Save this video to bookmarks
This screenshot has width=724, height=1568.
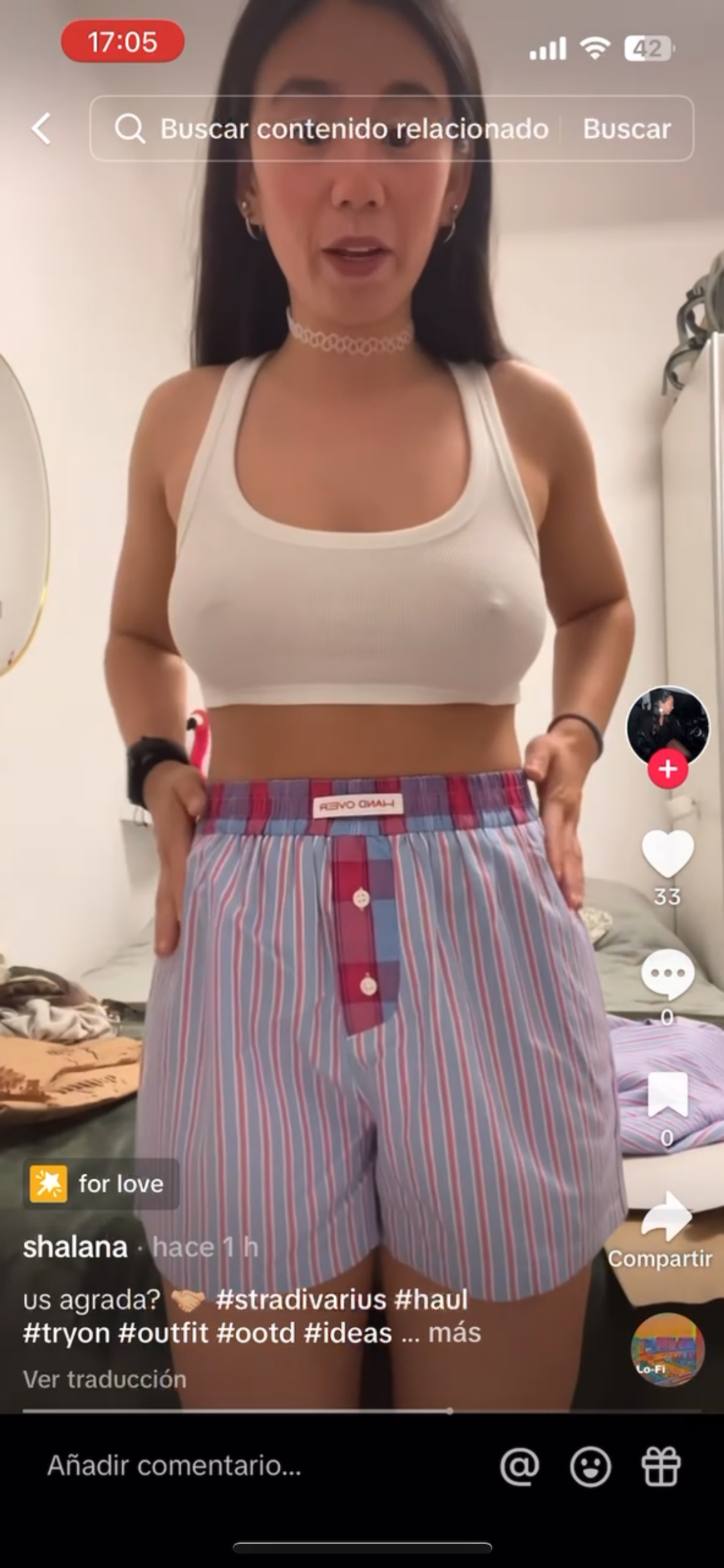[x=668, y=1094]
